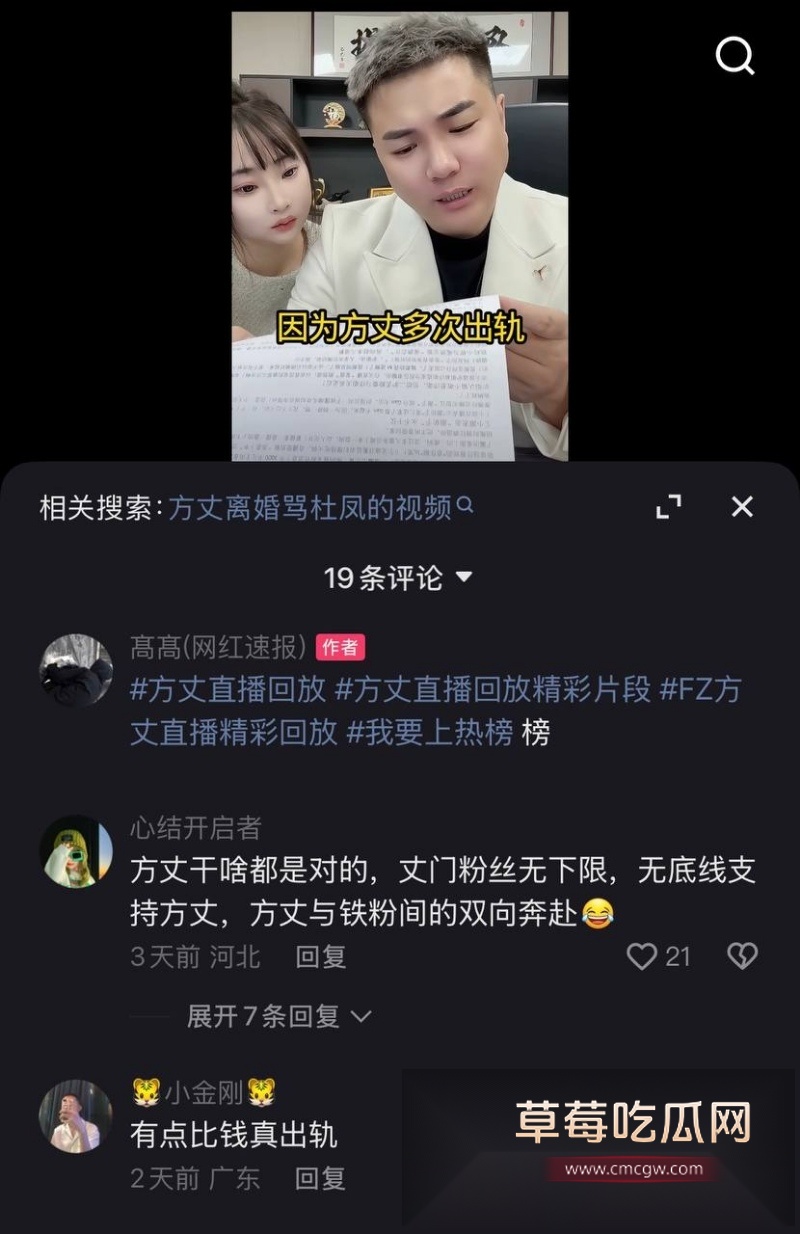Click the small search icon after related search text
This screenshot has height=1234, width=800.
463,507
